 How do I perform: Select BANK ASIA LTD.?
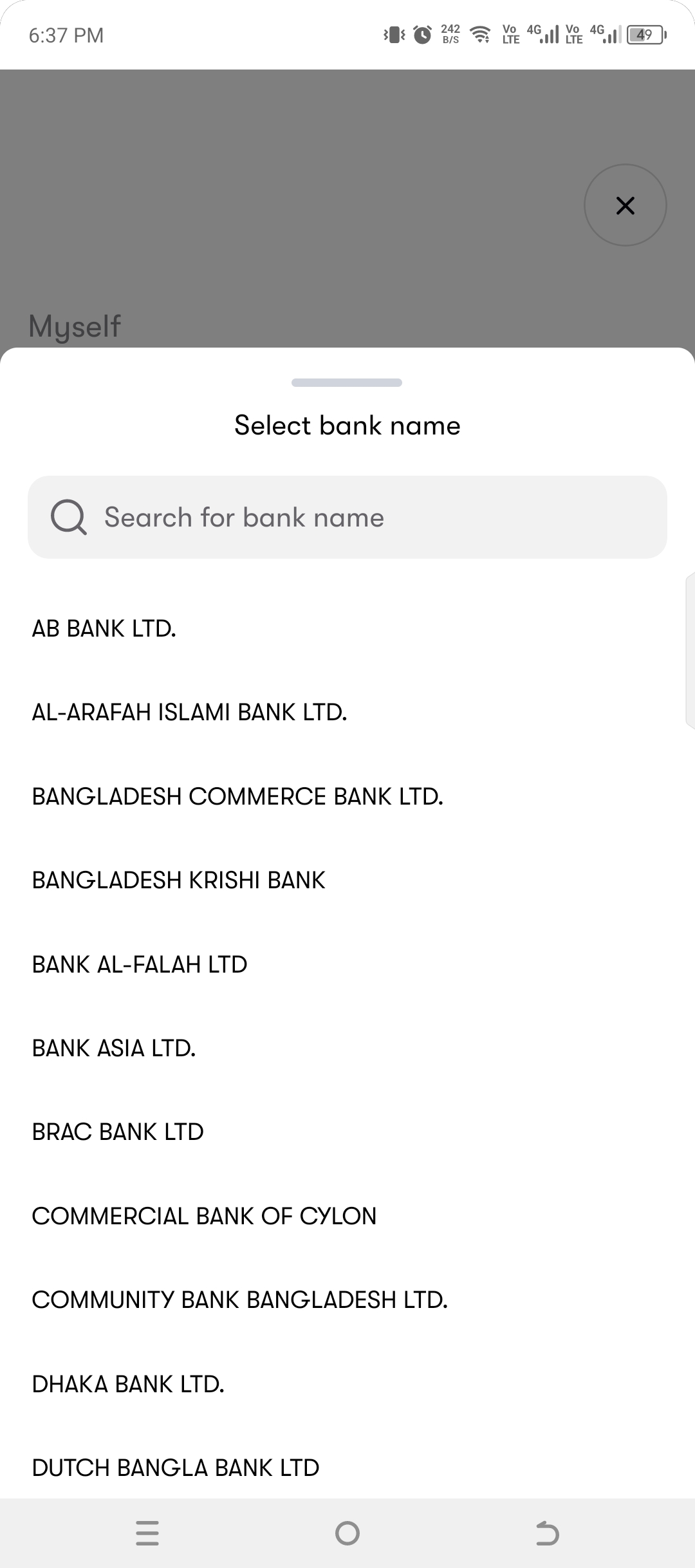click(114, 1049)
